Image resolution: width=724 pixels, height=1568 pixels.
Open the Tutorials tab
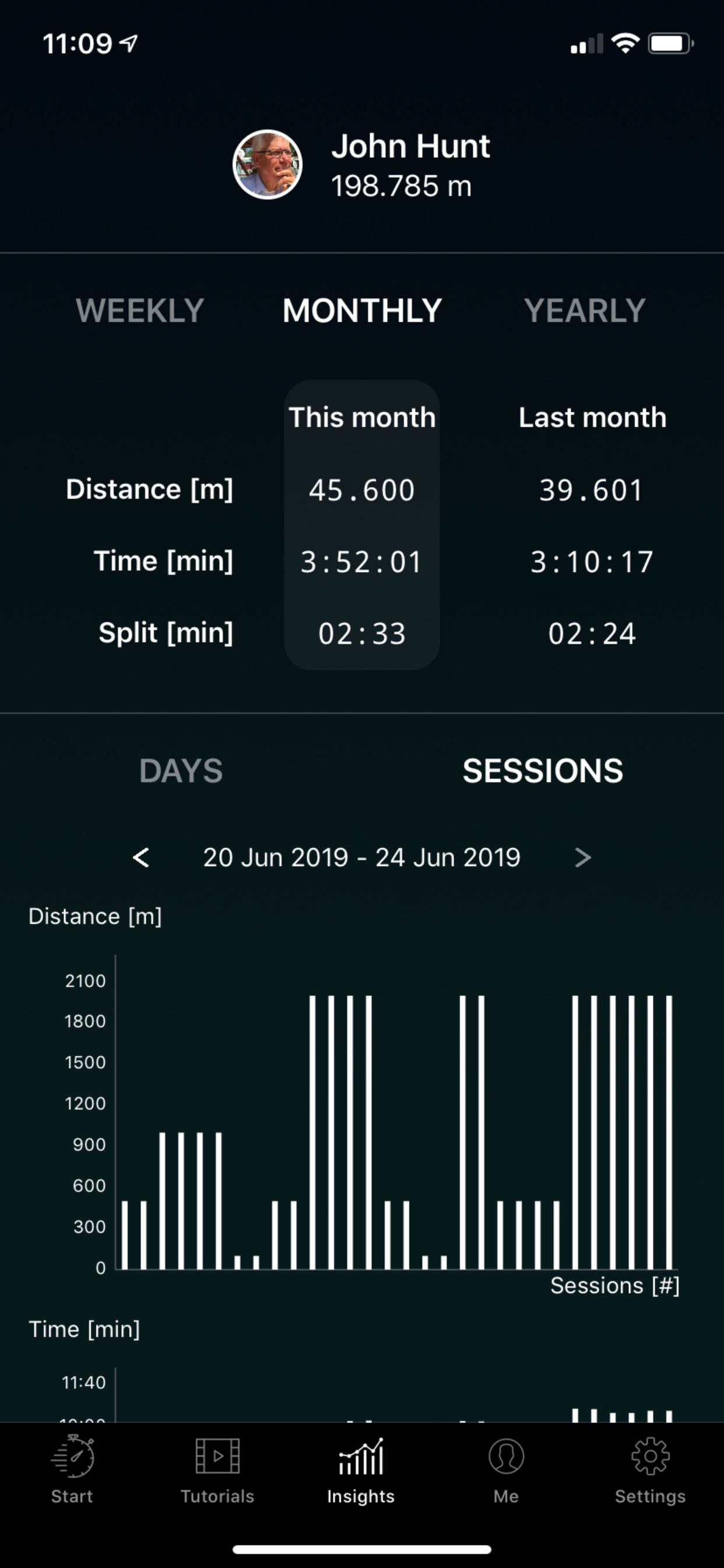217,1470
